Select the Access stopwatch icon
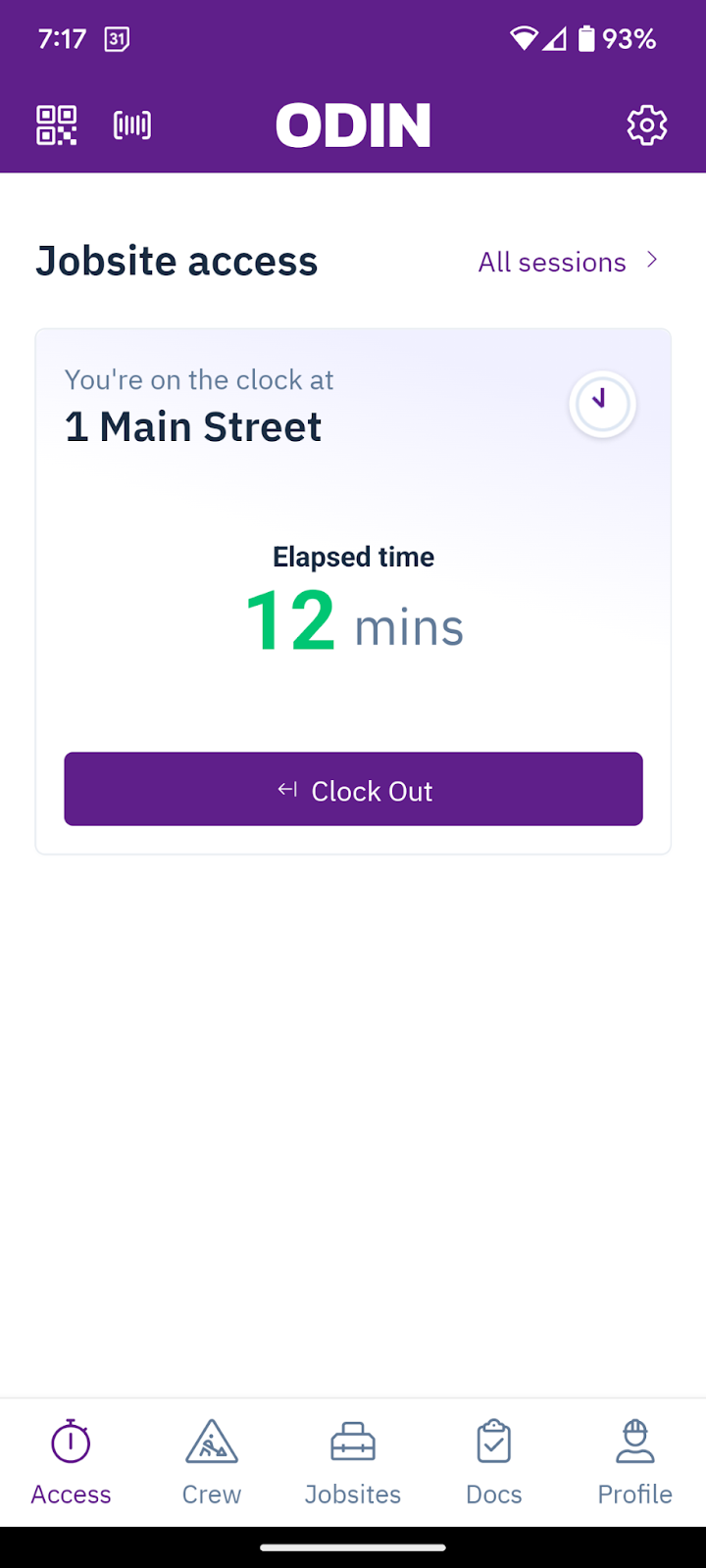The height and width of the screenshot is (1568, 706). [70, 1442]
